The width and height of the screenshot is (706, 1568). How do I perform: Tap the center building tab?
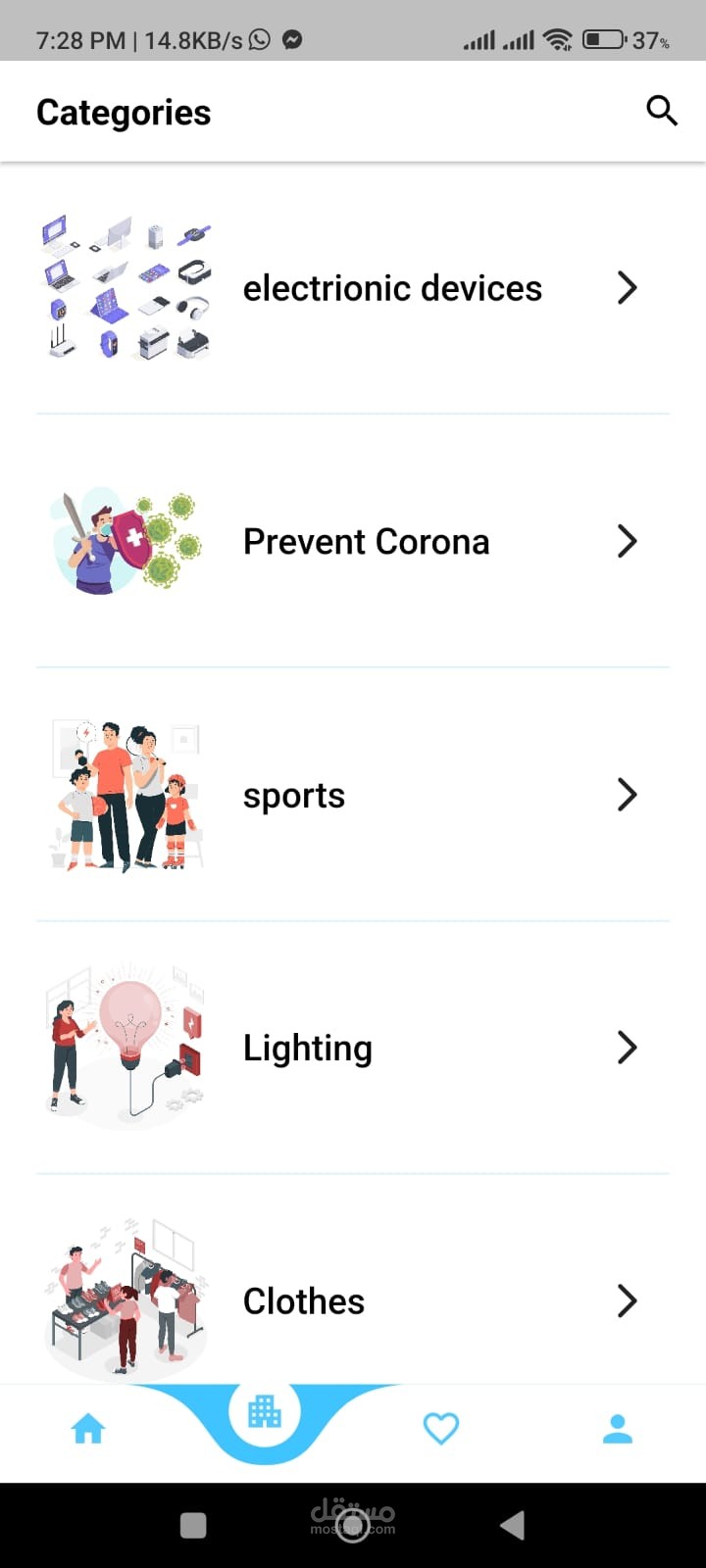pos(265,1412)
